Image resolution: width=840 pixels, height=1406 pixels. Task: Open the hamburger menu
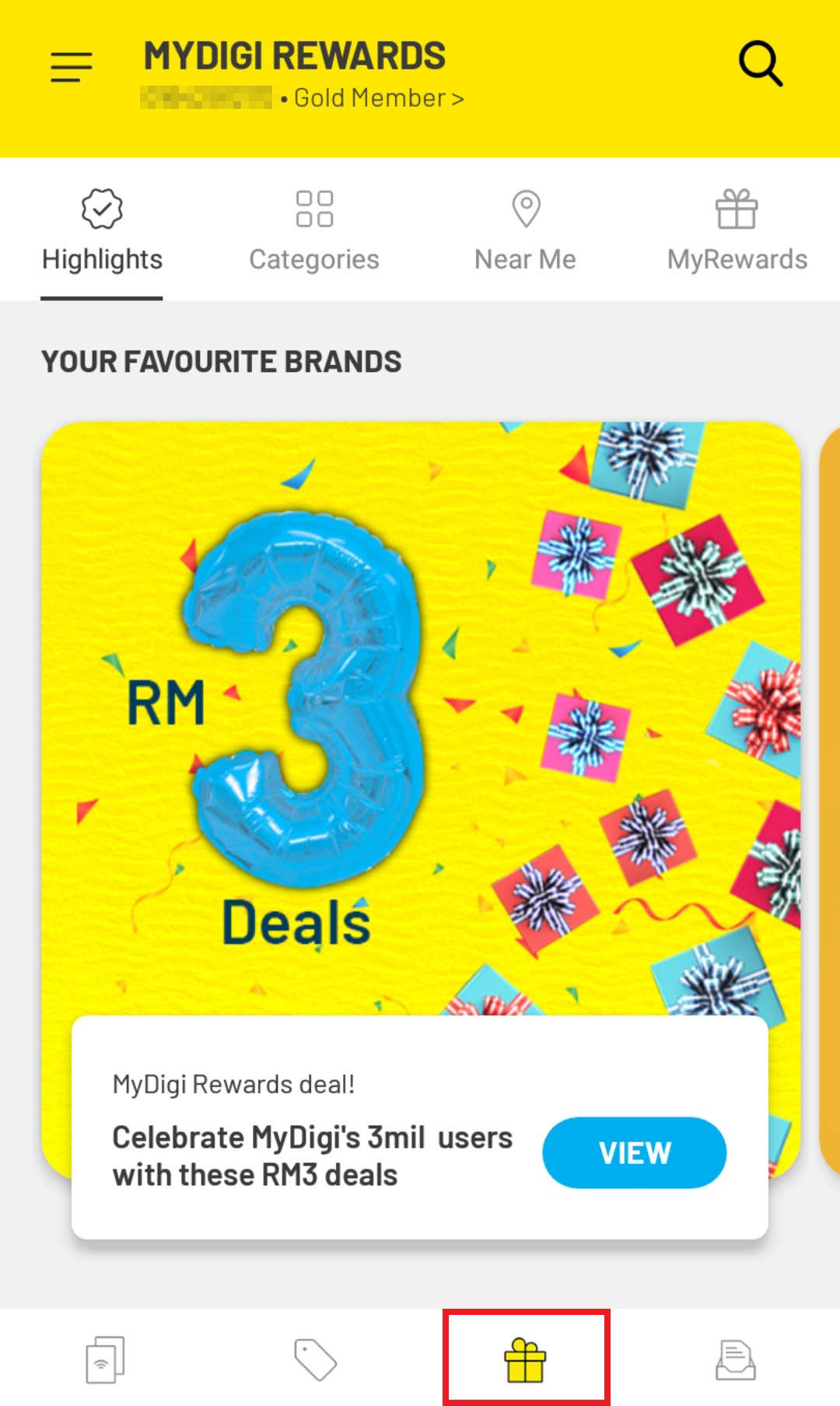[x=71, y=66]
